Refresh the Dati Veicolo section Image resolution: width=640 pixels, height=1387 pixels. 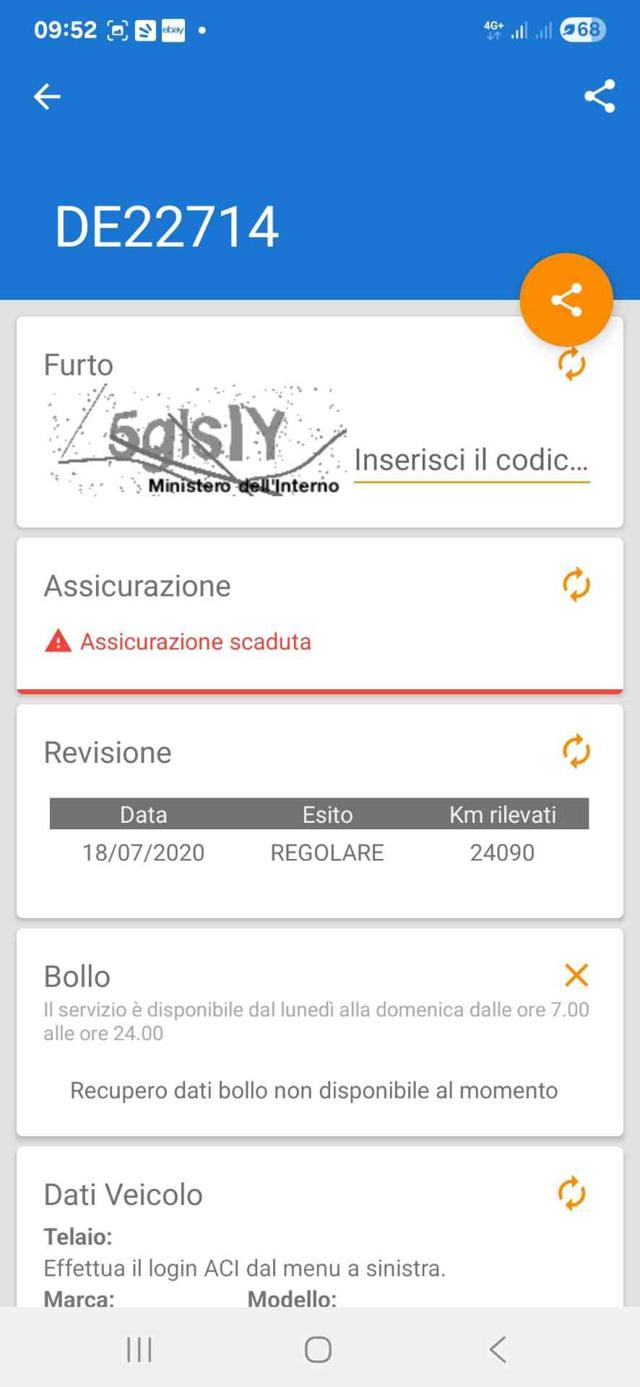pos(571,1192)
